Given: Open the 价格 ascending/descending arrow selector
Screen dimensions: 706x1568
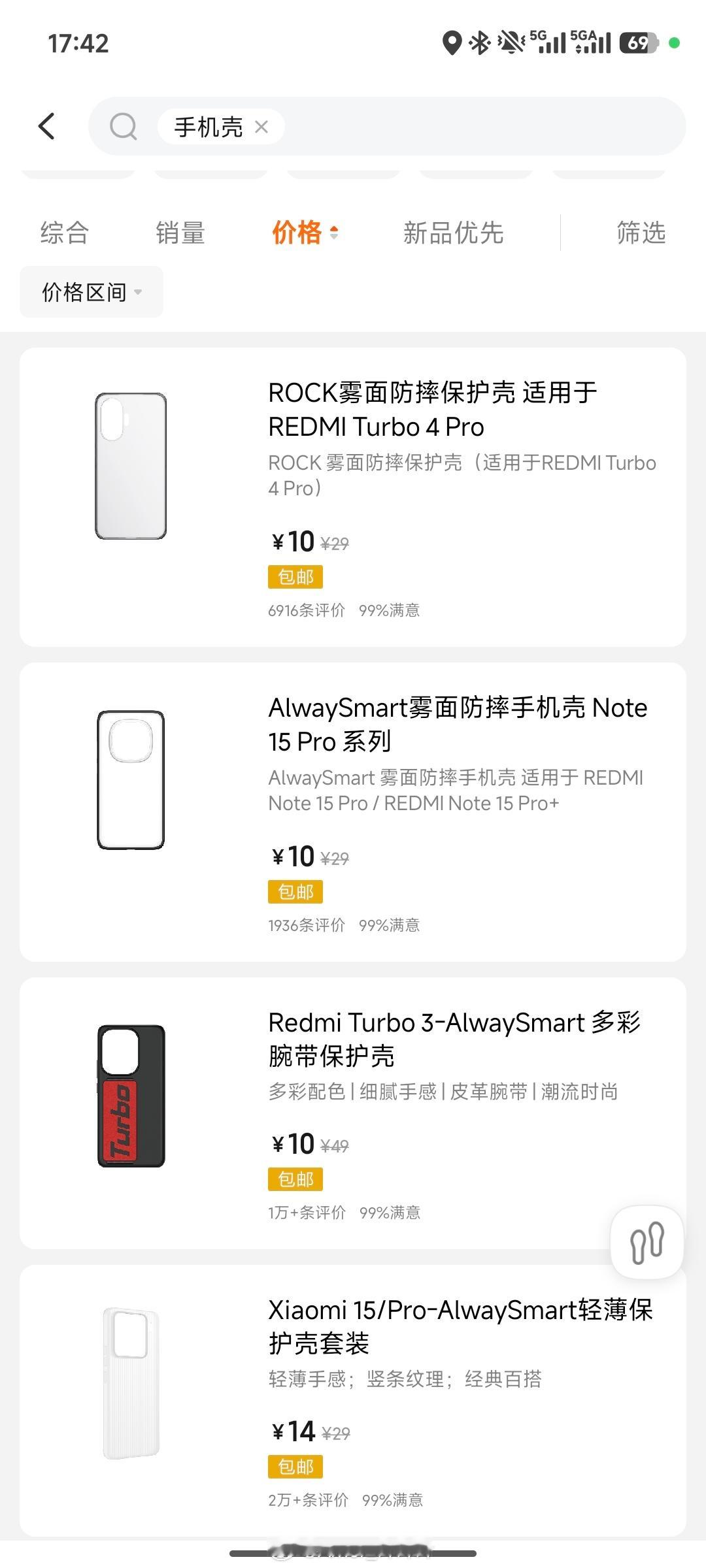Looking at the screenshot, I should tap(334, 233).
